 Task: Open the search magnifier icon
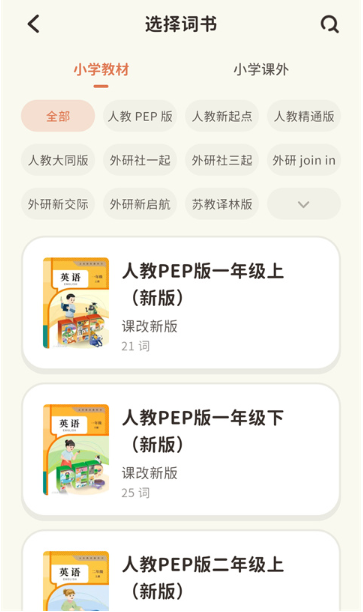click(x=329, y=24)
